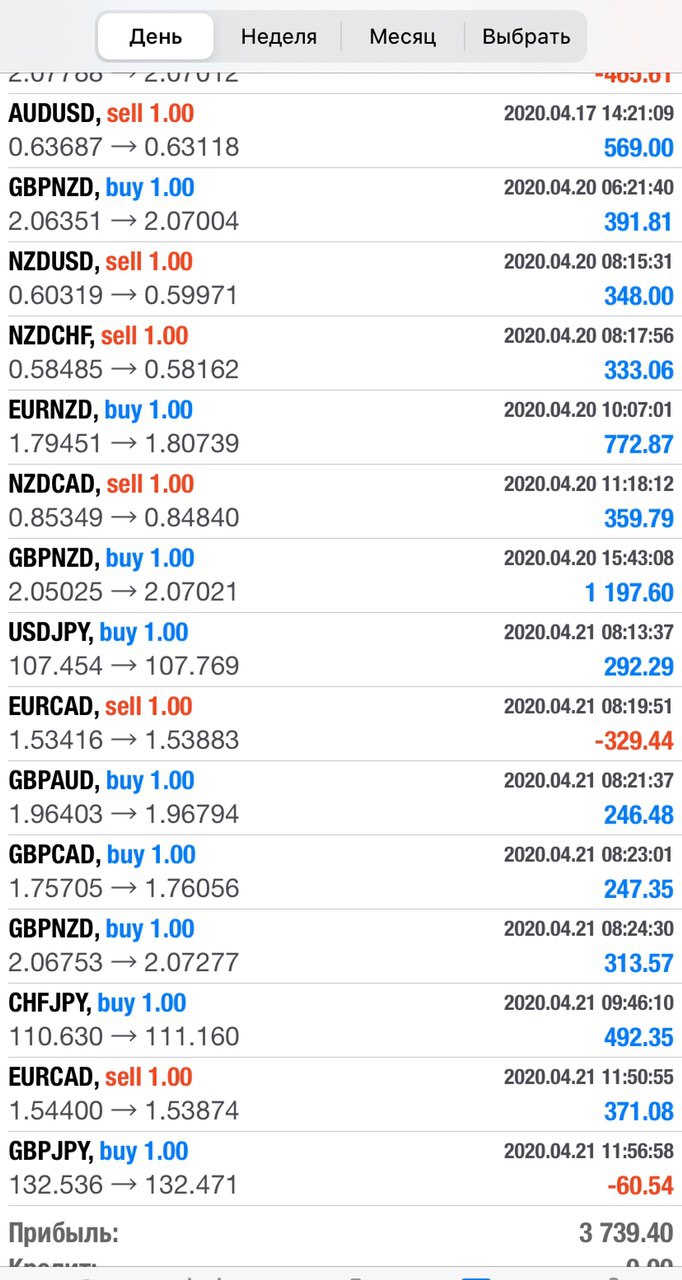This screenshot has width=682, height=1280.
Task: Open the NZDCAD sell trade details
Action: (x=341, y=501)
